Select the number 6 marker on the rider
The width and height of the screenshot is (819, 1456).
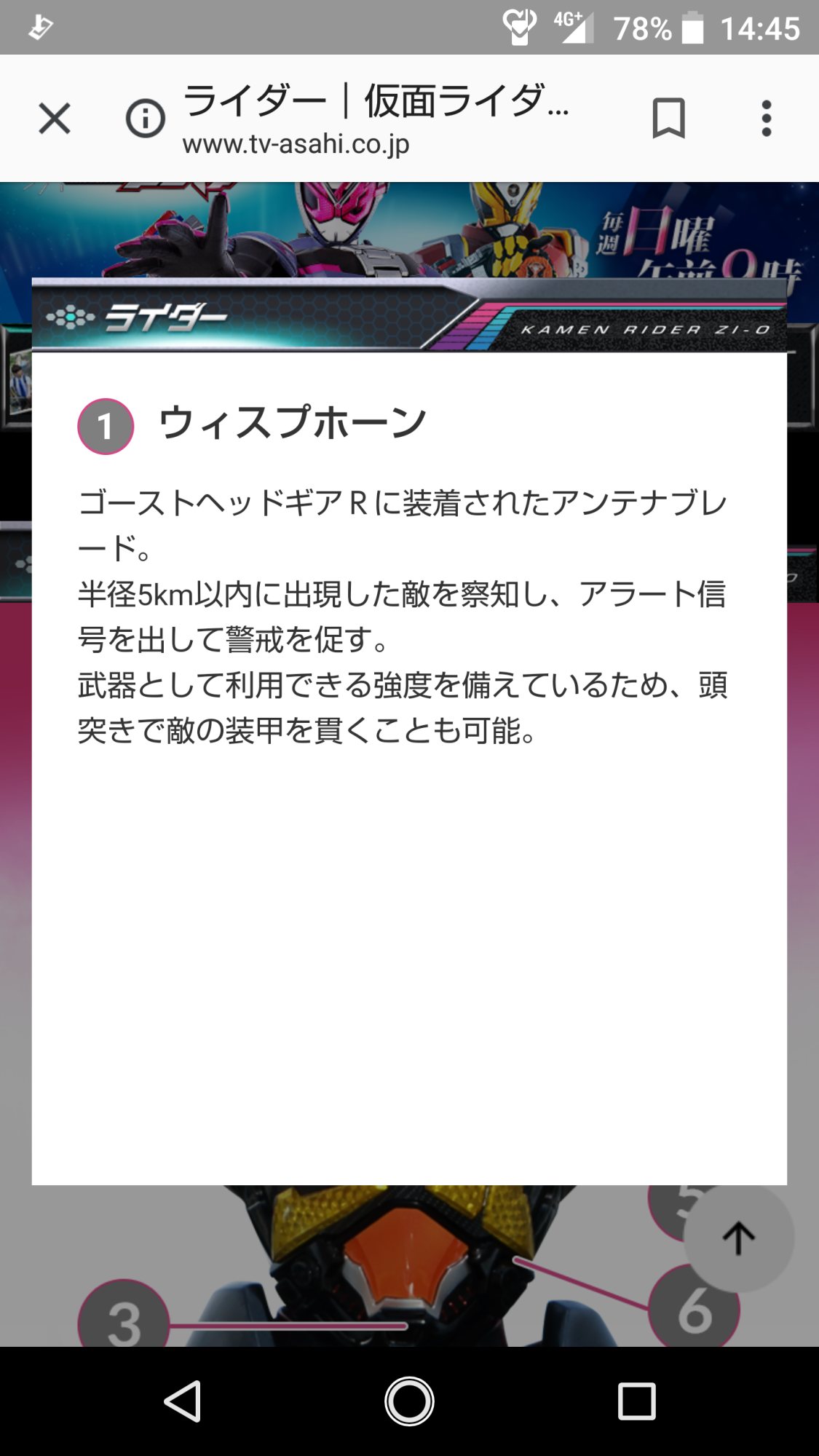click(x=695, y=1307)
